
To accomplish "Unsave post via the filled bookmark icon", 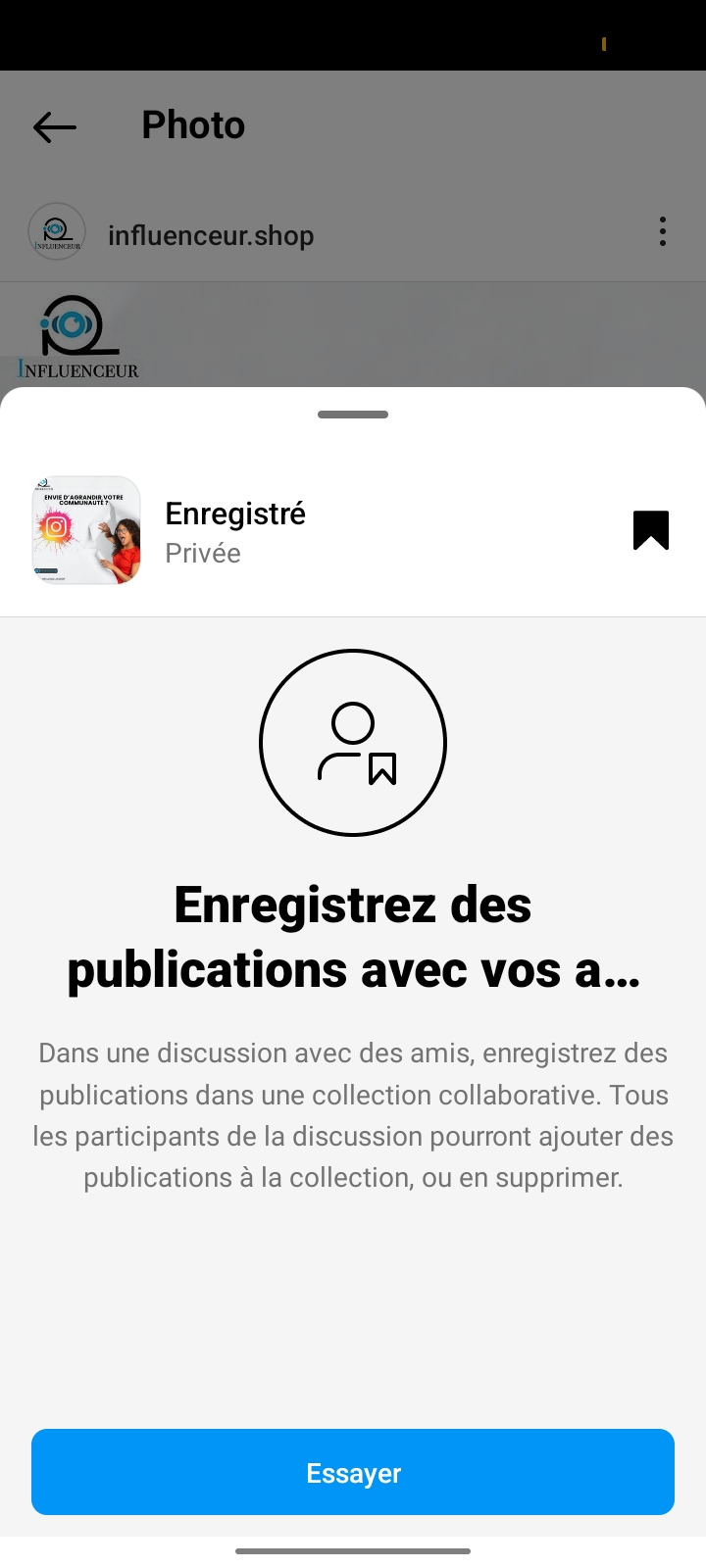I will pos(651,530).
